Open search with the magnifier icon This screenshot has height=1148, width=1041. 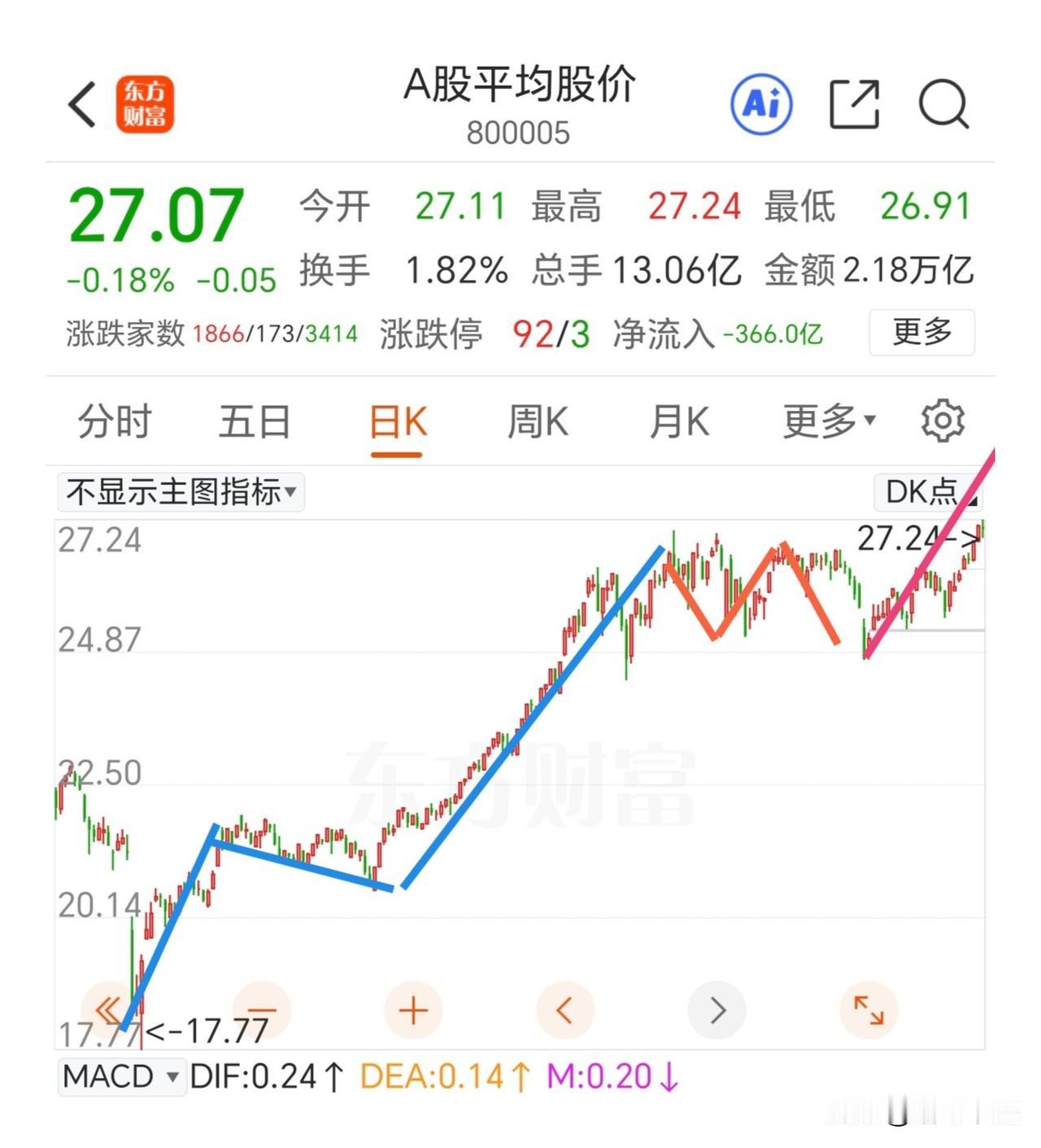point(943,105)
